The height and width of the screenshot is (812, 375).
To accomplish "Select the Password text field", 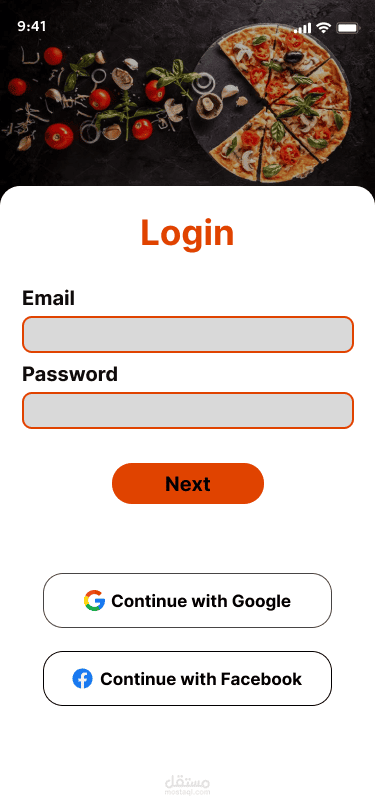I will point(188,411).
